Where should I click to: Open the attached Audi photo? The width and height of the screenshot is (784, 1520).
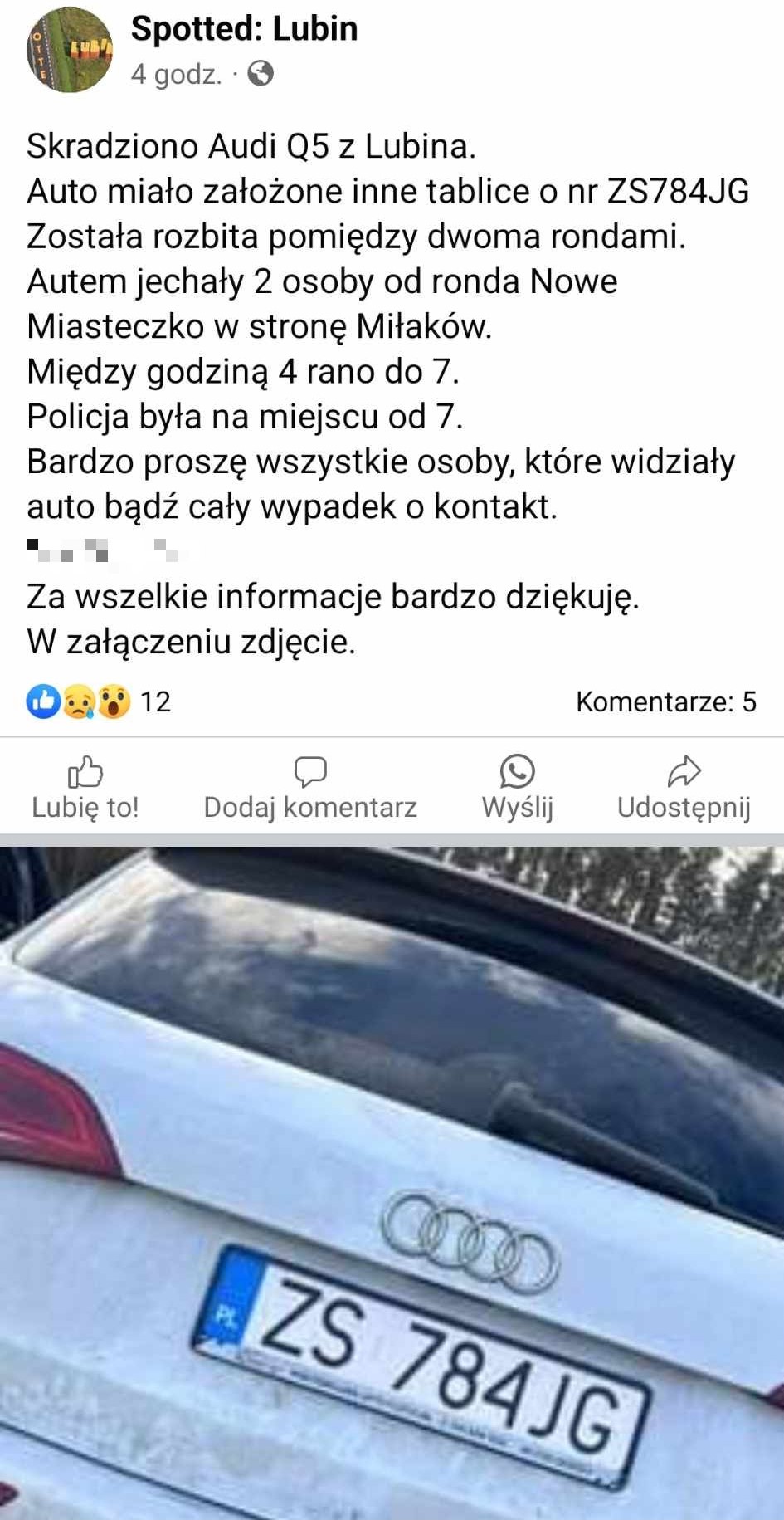tap(392, 1183)
